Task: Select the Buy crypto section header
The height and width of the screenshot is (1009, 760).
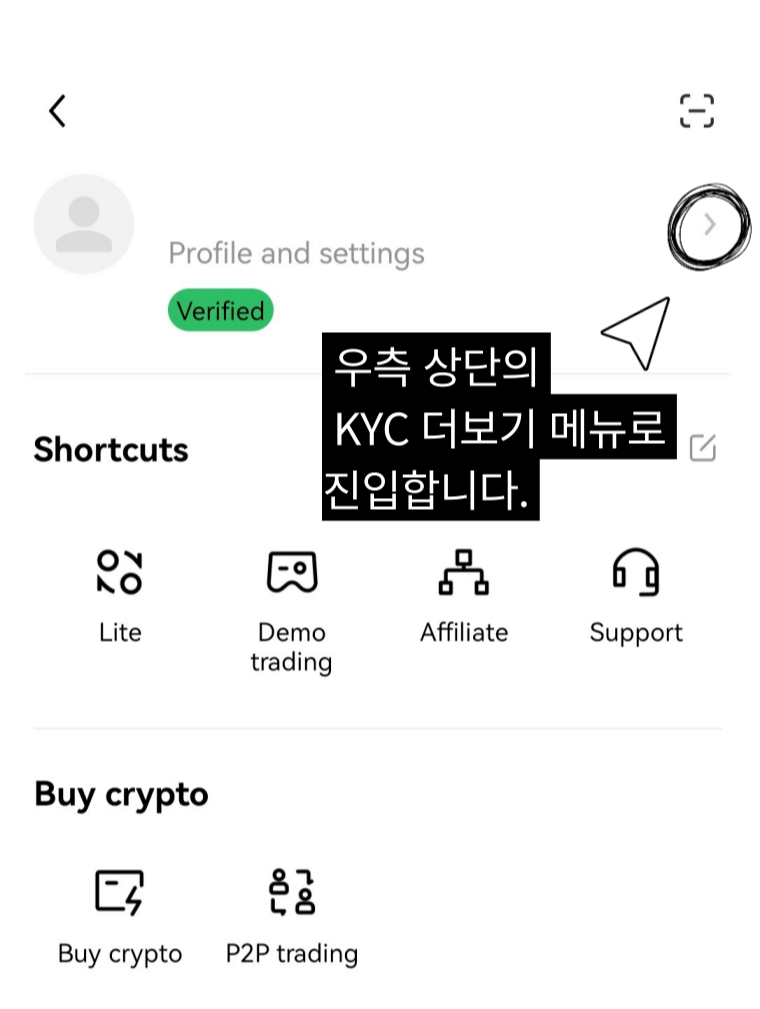Action: pyautogui.click(x=121, y=794)
